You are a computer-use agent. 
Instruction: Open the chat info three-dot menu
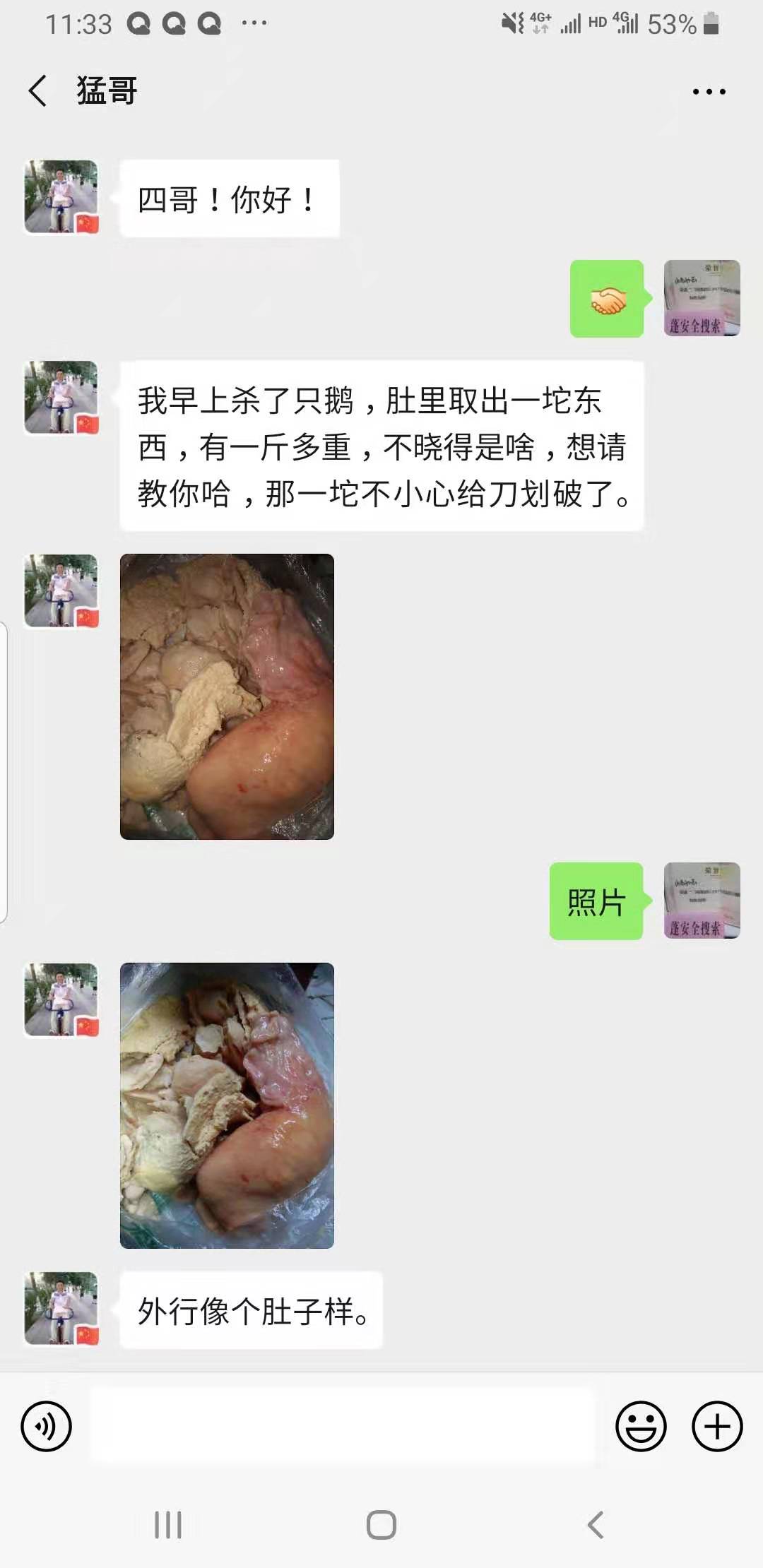(x=709, y=92)
